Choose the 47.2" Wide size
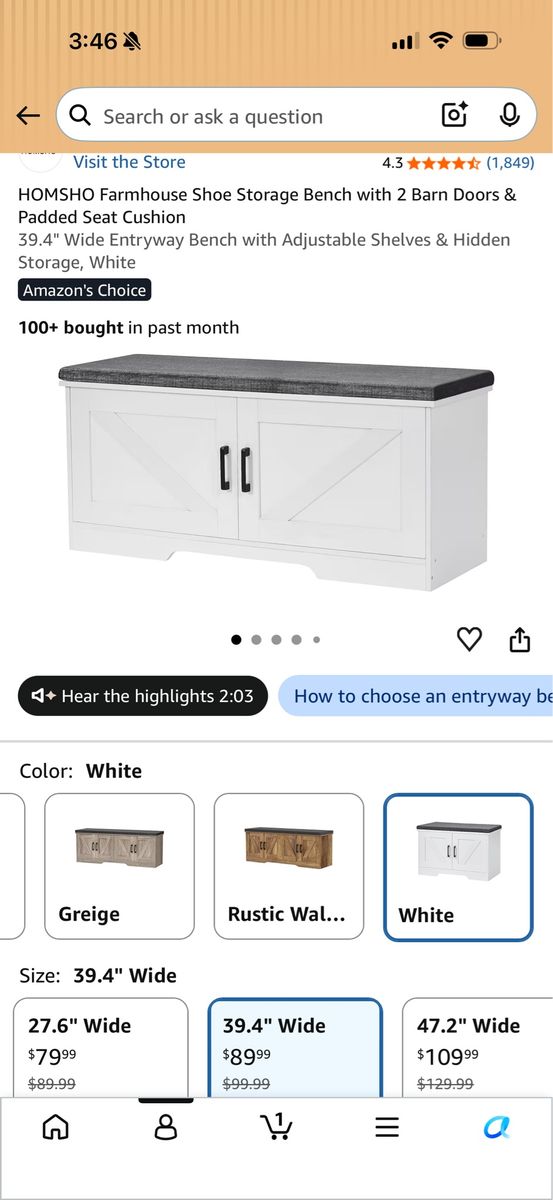 tap(478, 1047)
